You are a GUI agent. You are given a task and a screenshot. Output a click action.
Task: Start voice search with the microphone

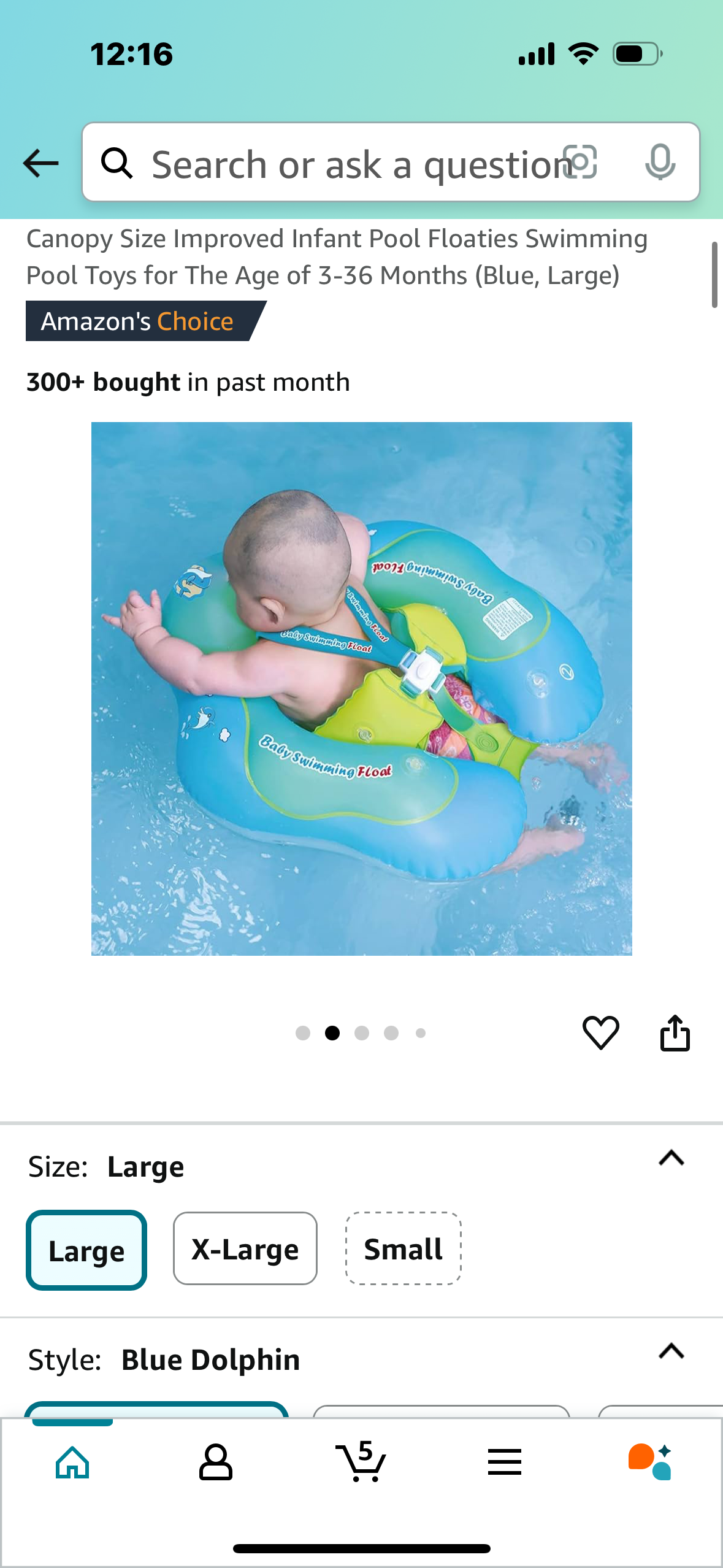point(660,162)
